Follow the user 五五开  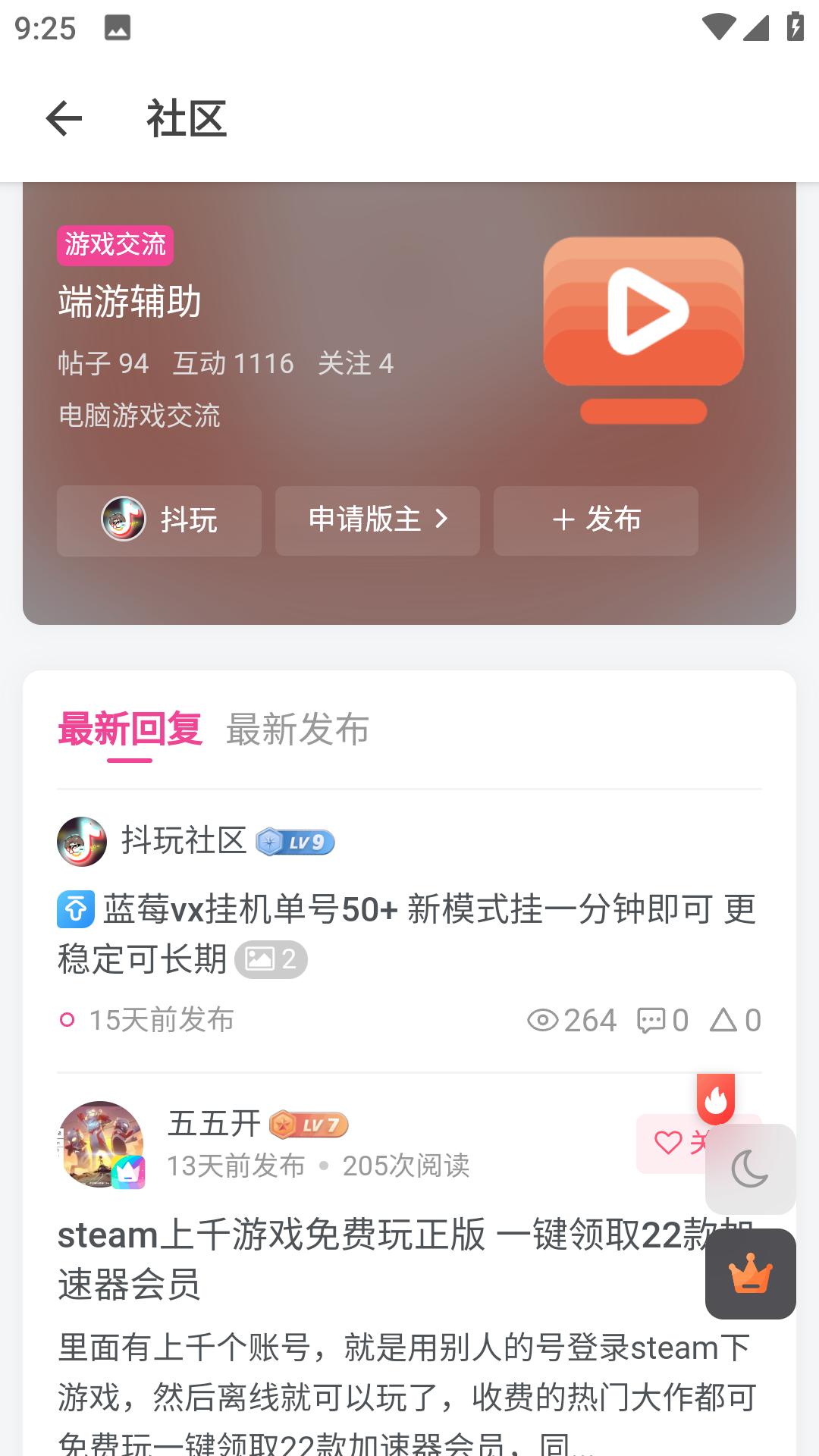[671, 1143]
